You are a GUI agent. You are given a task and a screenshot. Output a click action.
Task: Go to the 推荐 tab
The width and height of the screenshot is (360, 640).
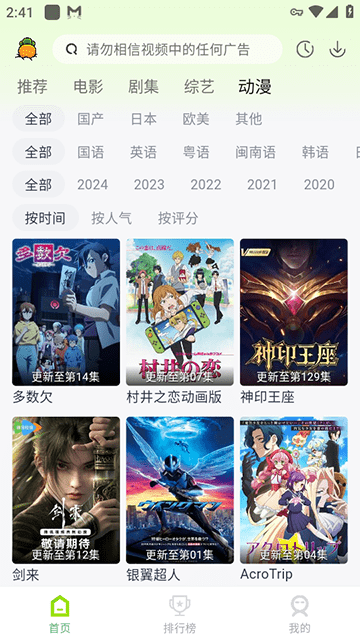tap(32, 87)
